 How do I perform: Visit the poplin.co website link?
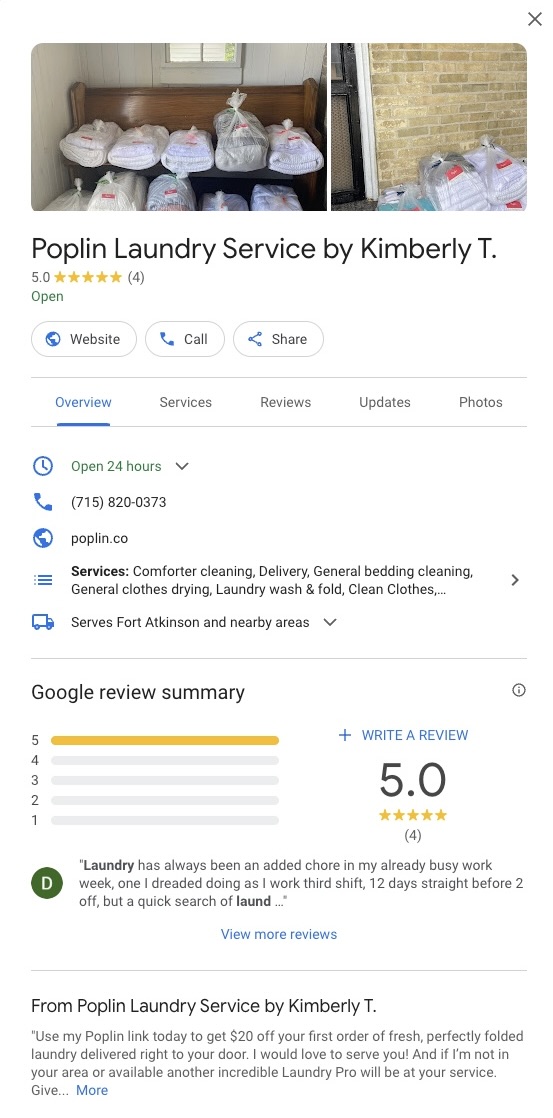(x=99, y=538)
